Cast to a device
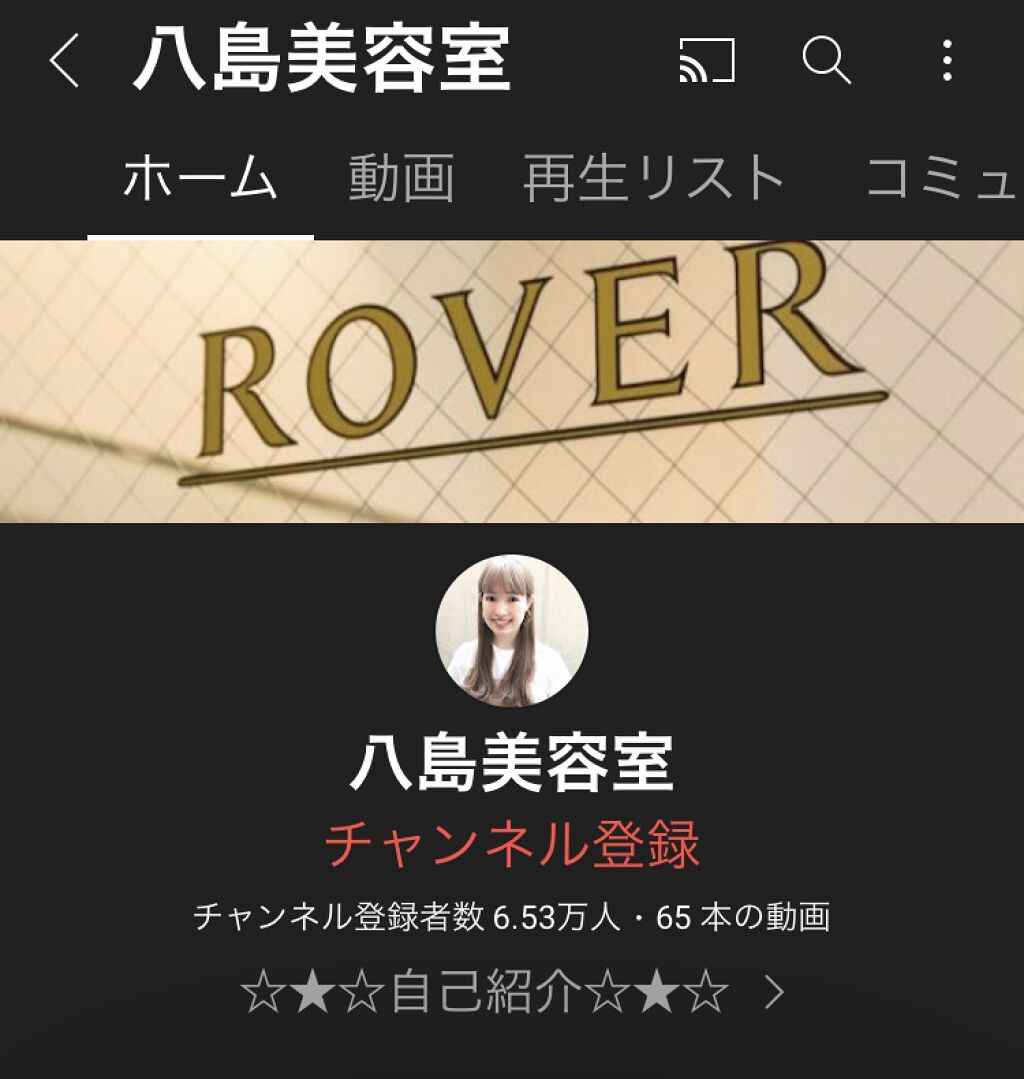Screen dimensions: 1024x1079 pyautogui.click(x=706, y=62)
